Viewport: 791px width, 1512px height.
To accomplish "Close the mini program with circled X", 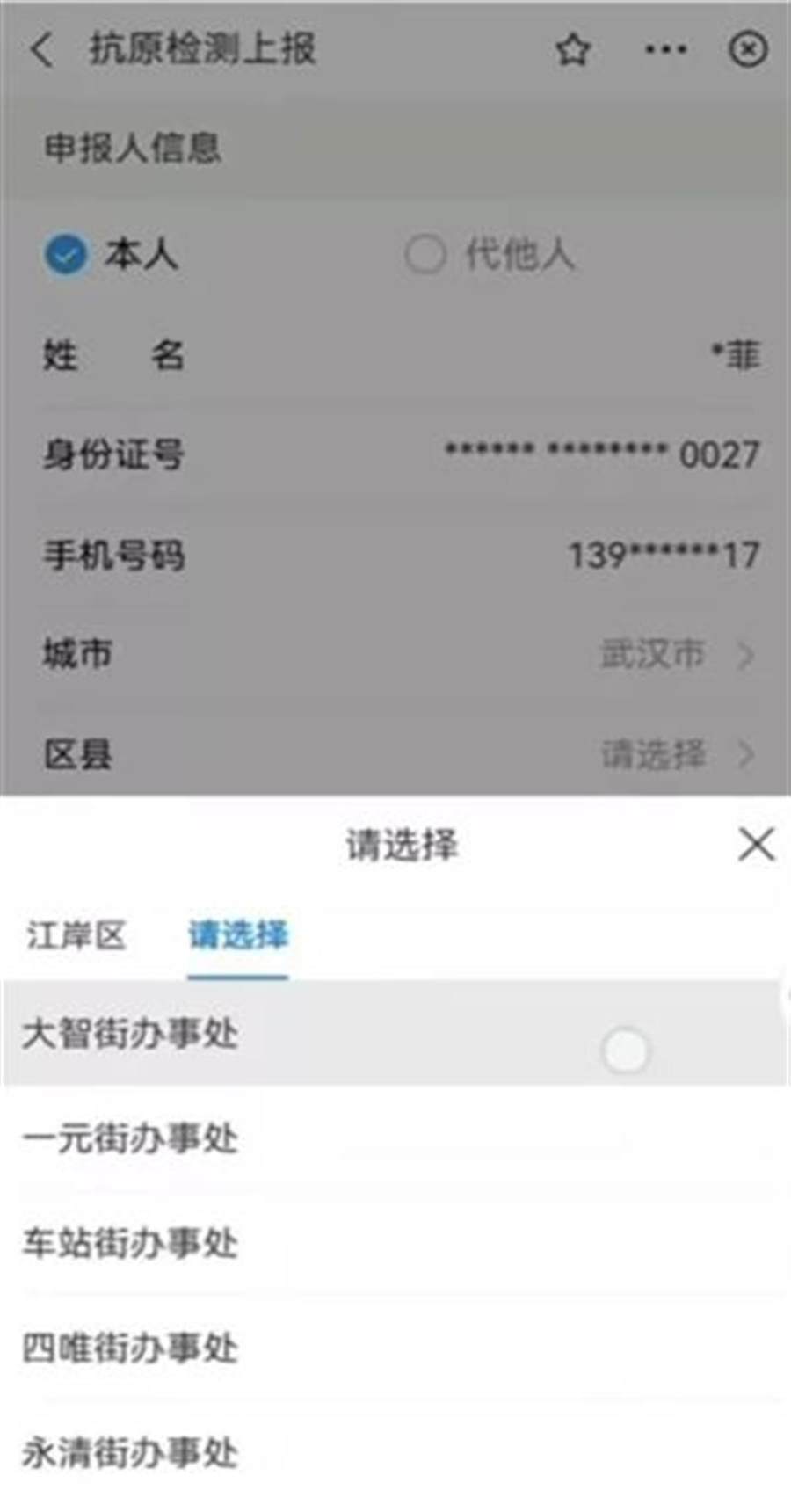I will tap(748, 49).
